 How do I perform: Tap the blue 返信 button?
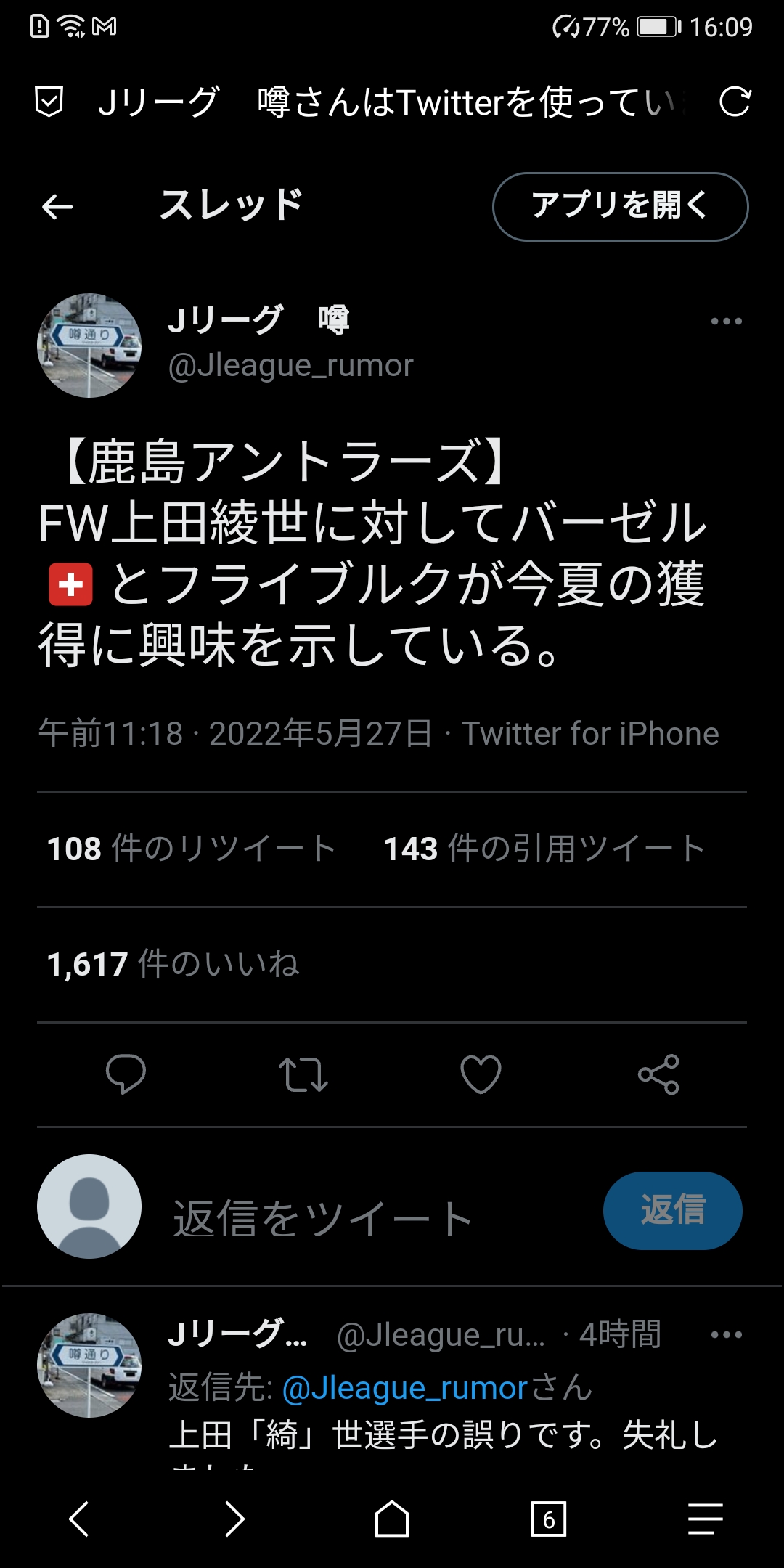click(x=672, y=1210)
